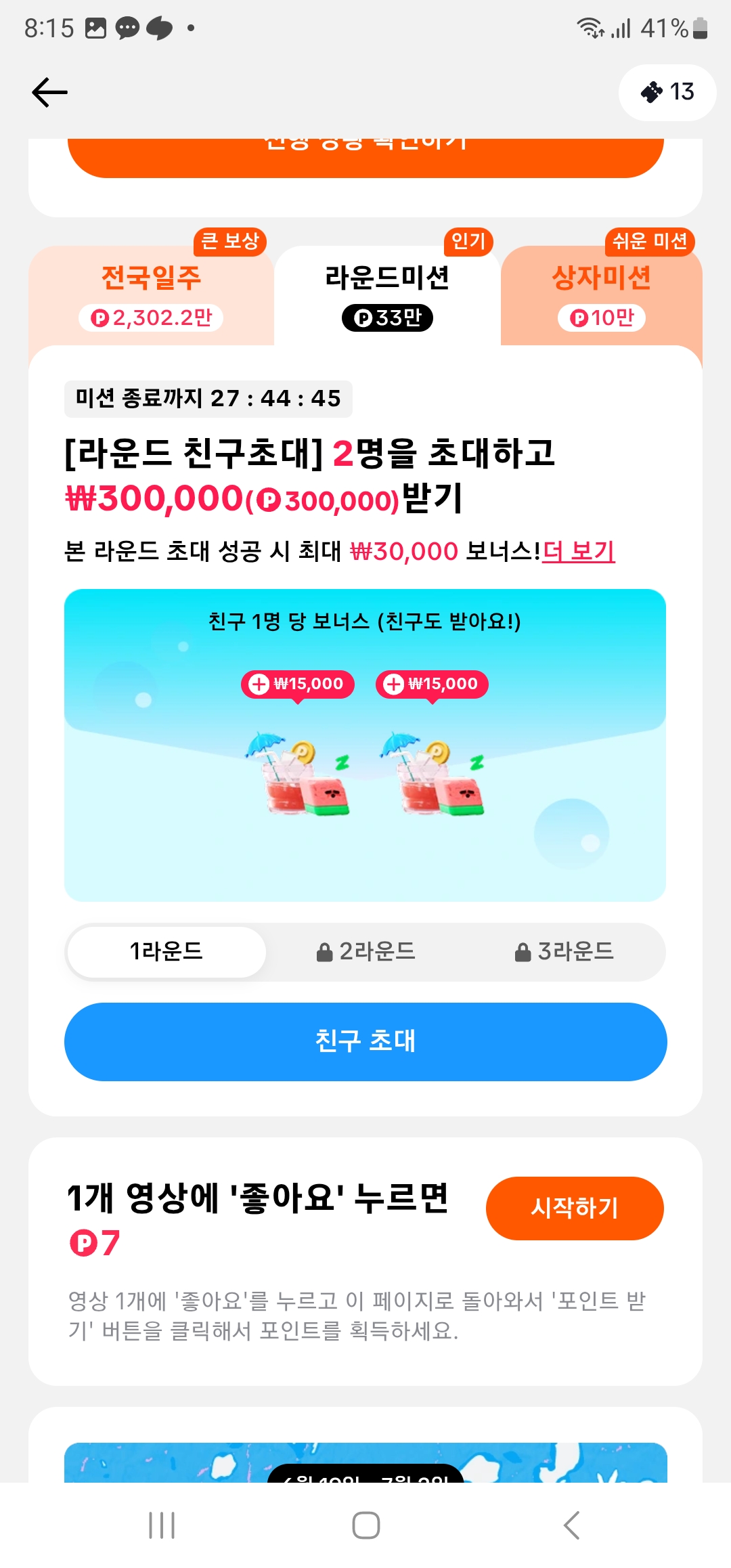Go to the home screen via navigation bar
The width and height of the screenshot is (731, 1568).
click(x=365, y=1525)
